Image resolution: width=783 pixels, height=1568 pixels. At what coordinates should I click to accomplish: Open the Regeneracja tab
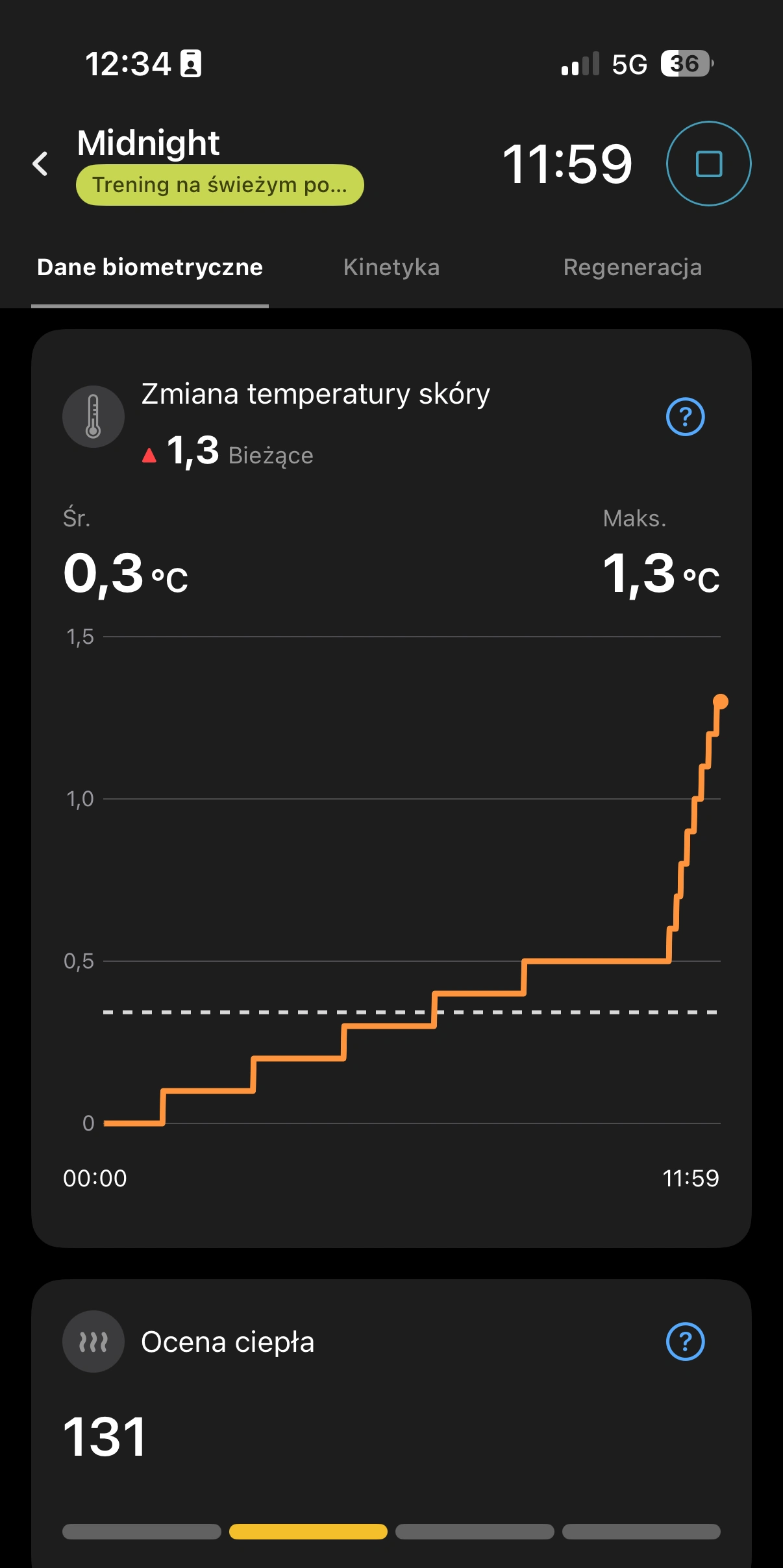(x=632, y=267)
